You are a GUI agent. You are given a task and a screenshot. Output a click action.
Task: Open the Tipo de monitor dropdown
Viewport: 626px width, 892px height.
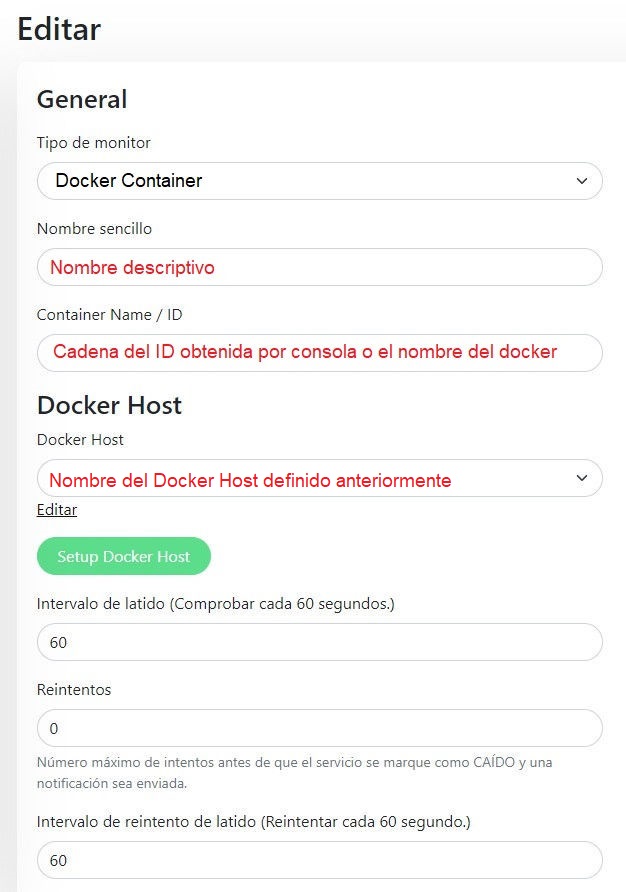(x=319, y=181)
